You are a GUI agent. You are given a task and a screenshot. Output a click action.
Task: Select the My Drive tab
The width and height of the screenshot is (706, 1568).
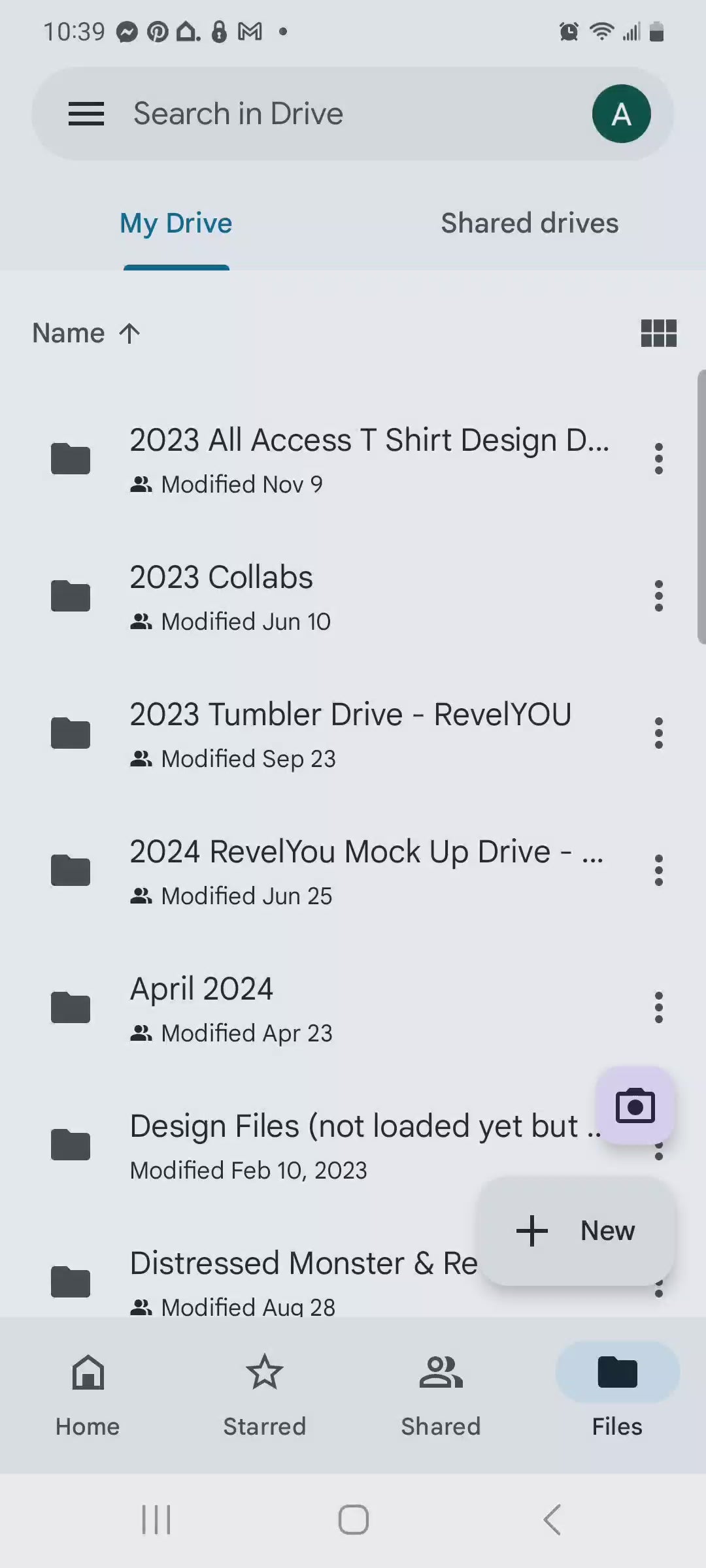pyautogui.click(x=176, y=223)
